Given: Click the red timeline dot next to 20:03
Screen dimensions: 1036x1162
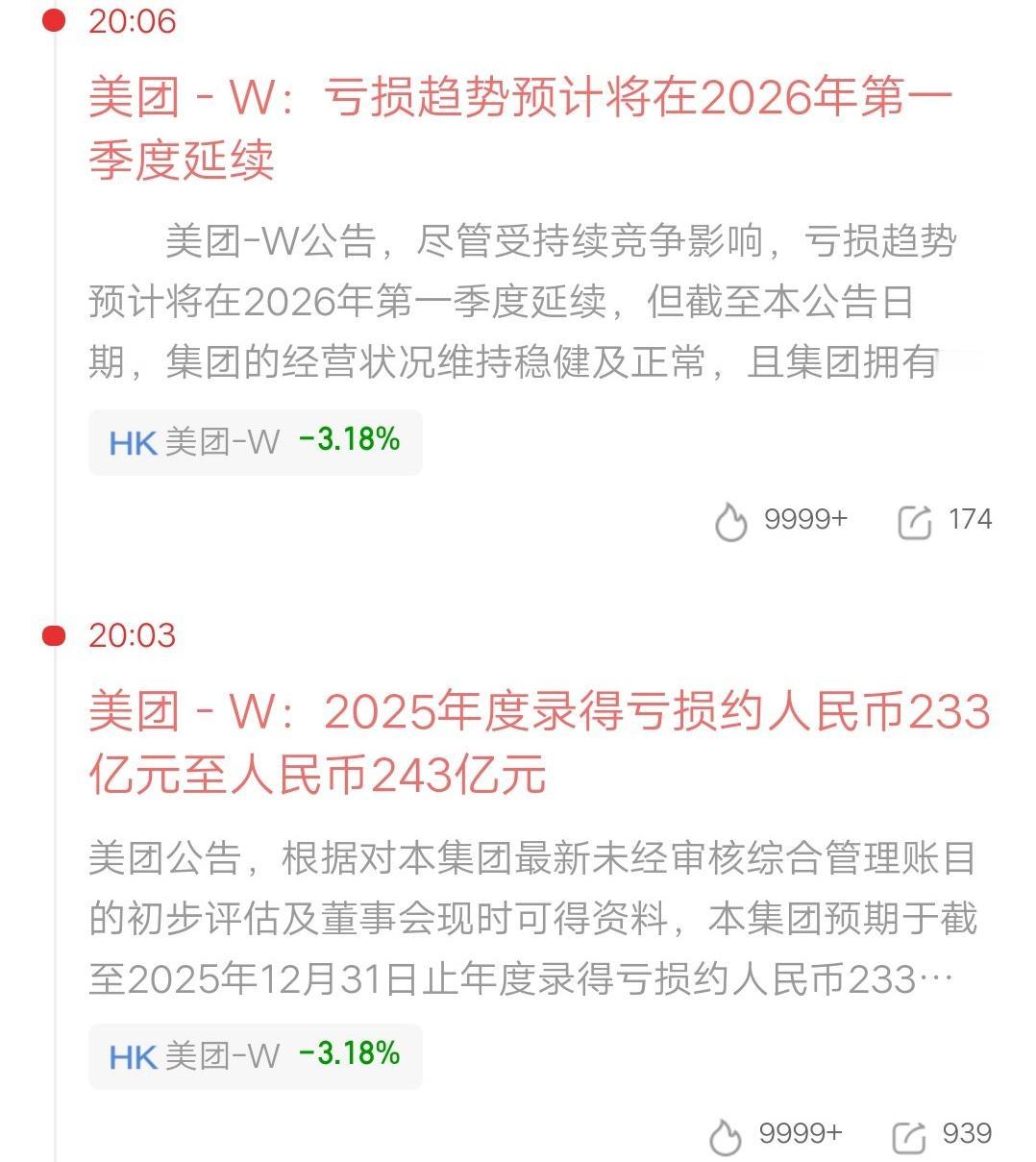Looking at the screenshot, I should pyautogui.click(x=53, y=634).
